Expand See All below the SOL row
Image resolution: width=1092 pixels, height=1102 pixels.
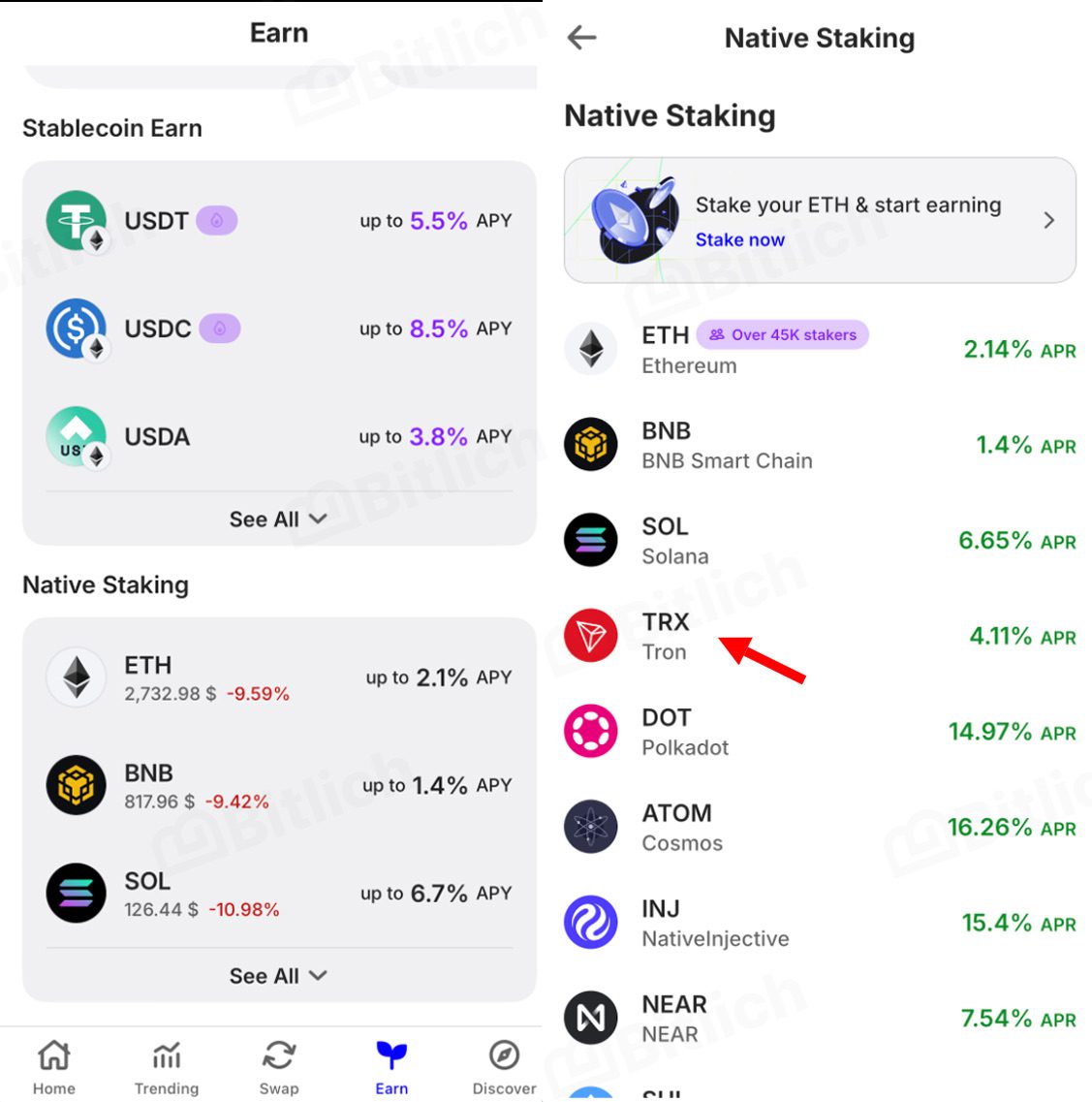tap(278, 976)
